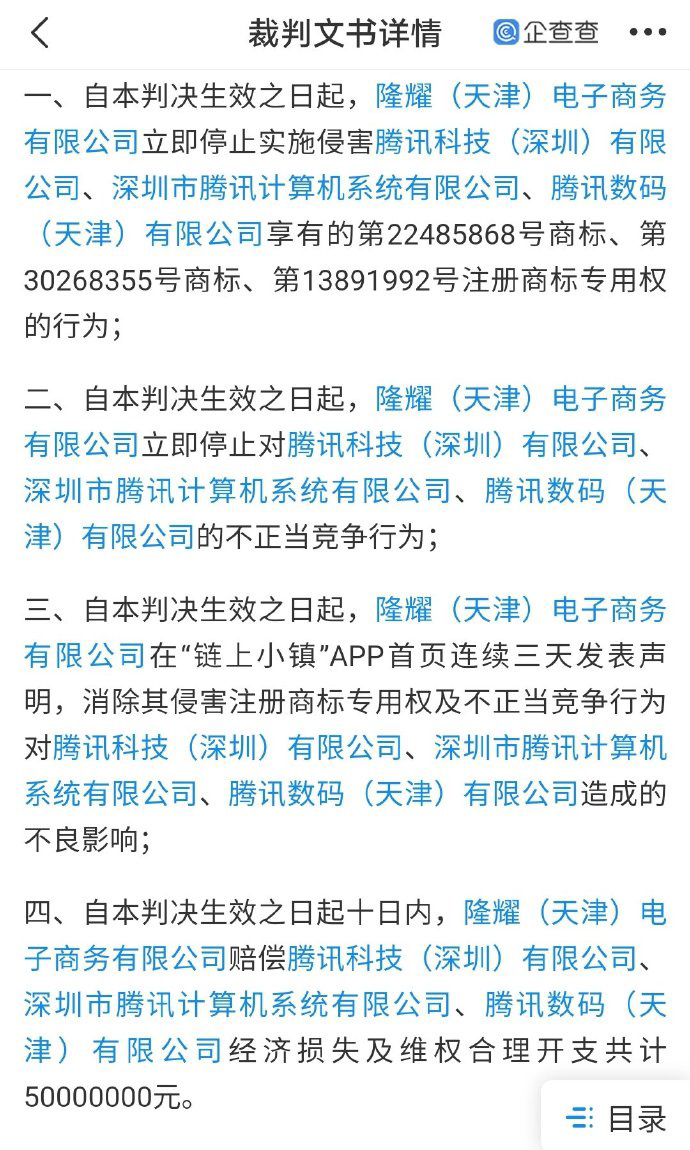This screenshot has height=1150, width=690.
Task: Open 隆耀（天津）电子商务有限公司 link in item 一
Action: pos(520,97)
